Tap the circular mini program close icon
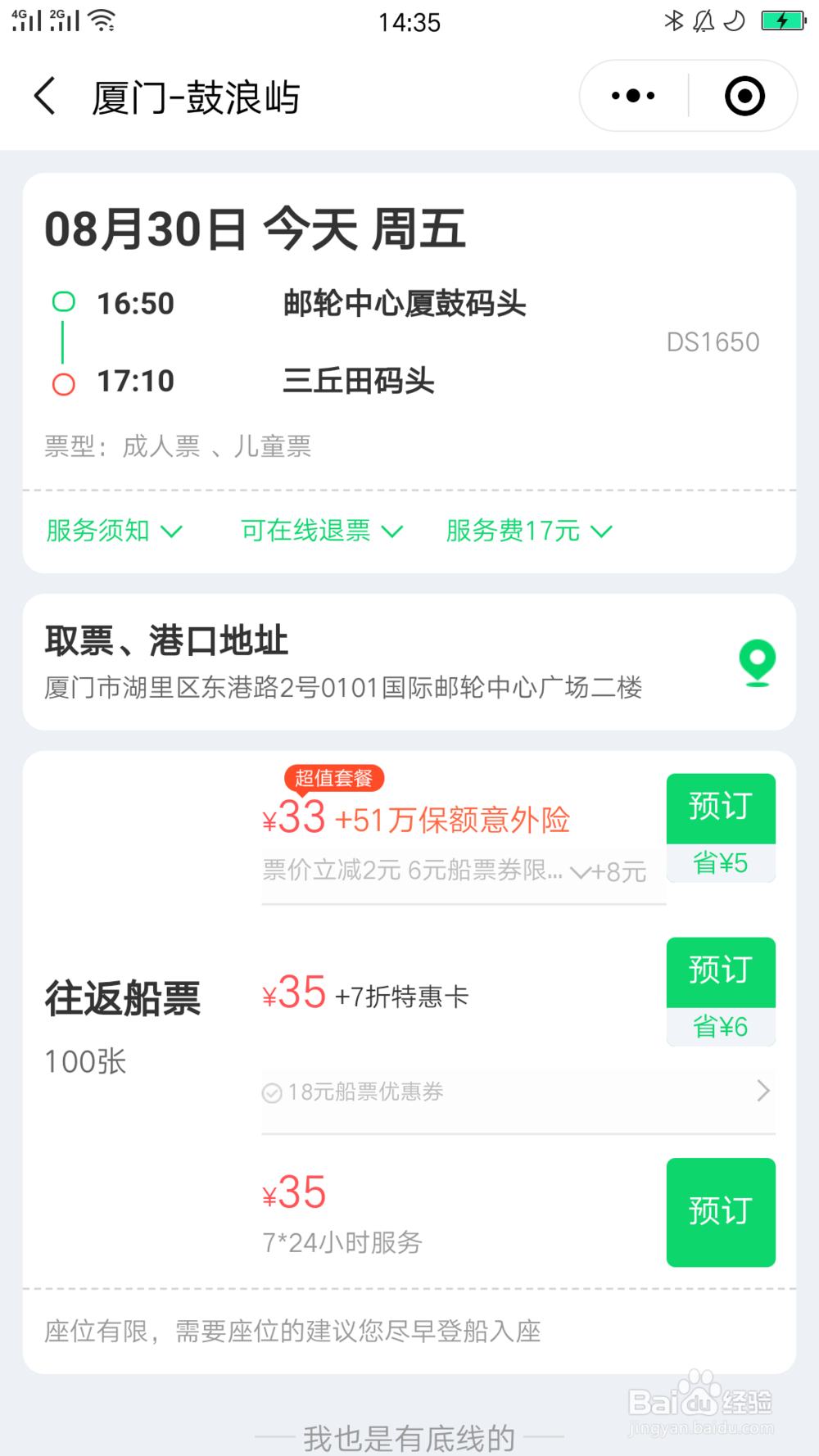The image size is (819, 1456). click(x=744, y=95)
